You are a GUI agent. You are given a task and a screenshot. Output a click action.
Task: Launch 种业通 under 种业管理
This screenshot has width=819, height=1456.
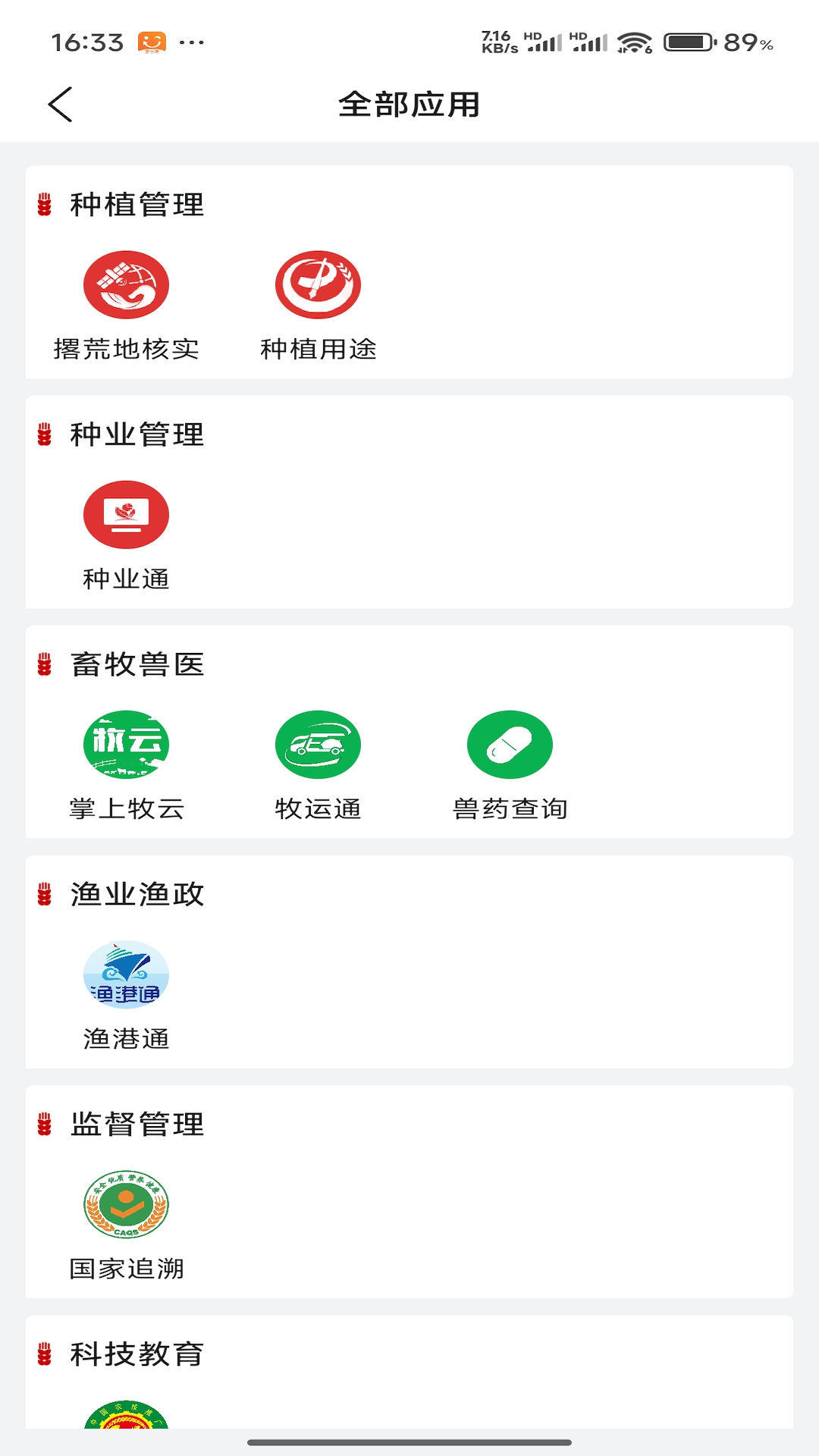pos(126,516)
